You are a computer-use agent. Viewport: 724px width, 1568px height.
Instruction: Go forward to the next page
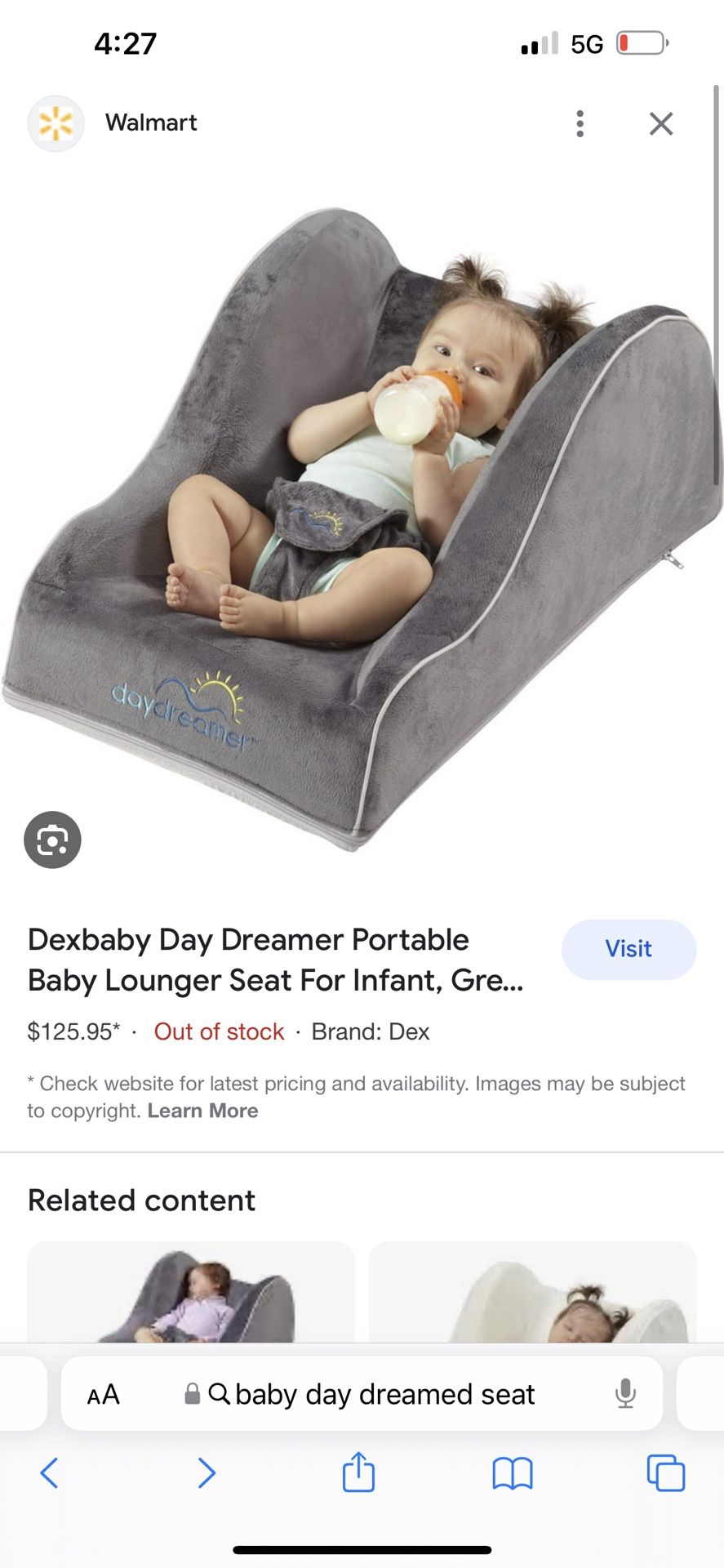(x=207, y=1473)
